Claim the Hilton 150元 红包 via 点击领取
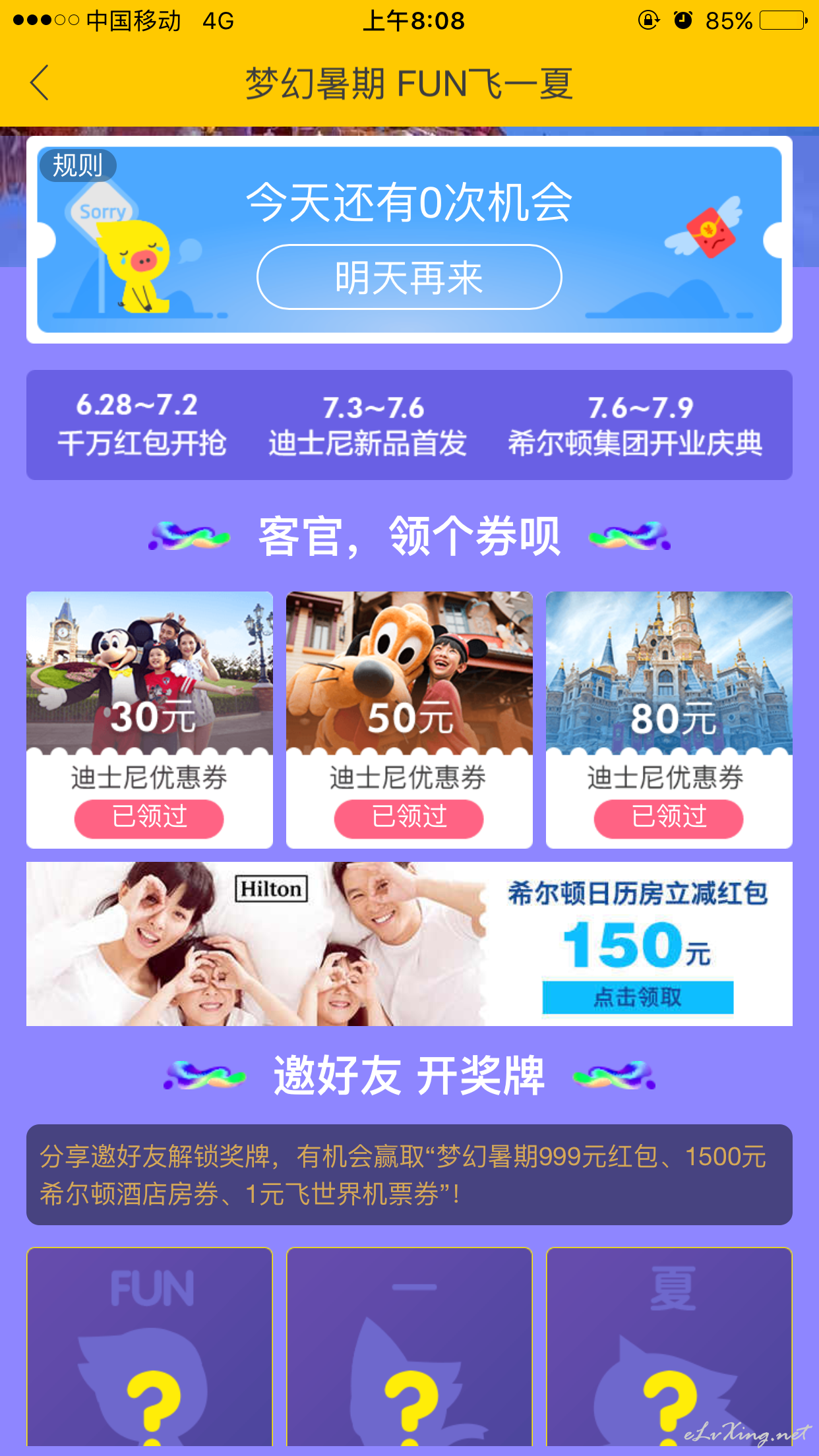Screen dimensions: 819x1456 pyautogui.click(x=638, y=997)
